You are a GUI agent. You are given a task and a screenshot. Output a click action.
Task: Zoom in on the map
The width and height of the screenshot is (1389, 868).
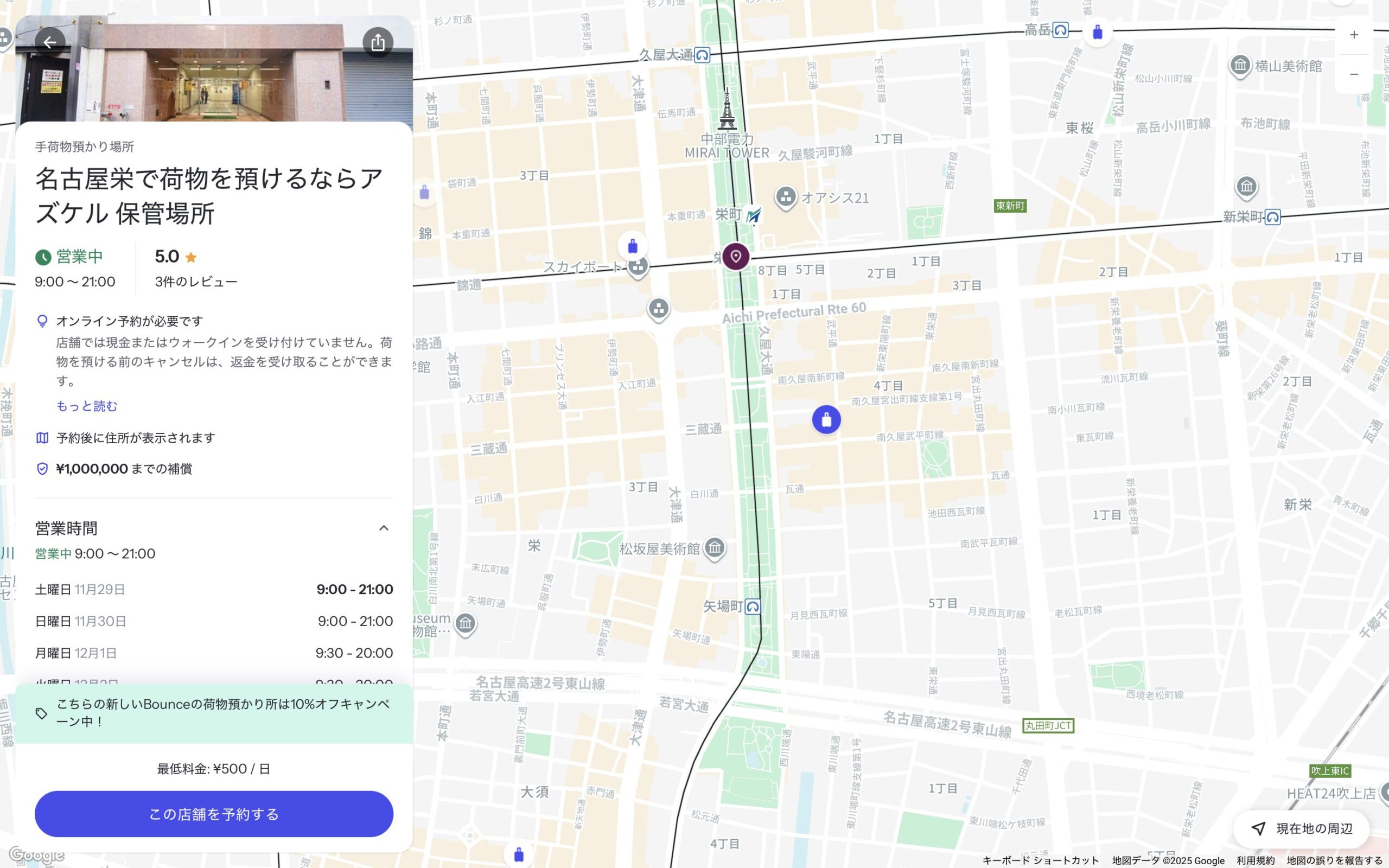click(x=1353, y=35)
